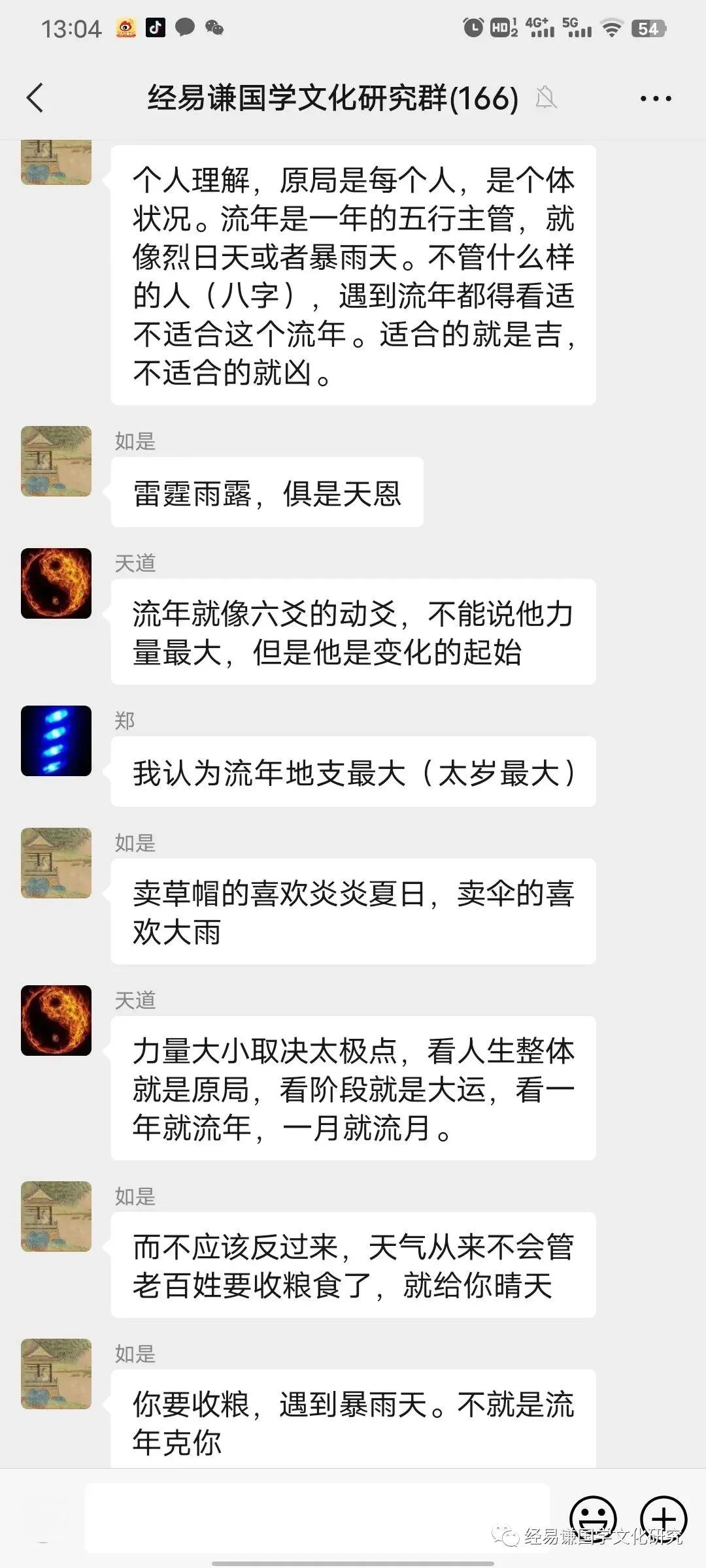Tap 郑's message about 太岁最大
The image size is (706, 1568).
coord(353,771)
